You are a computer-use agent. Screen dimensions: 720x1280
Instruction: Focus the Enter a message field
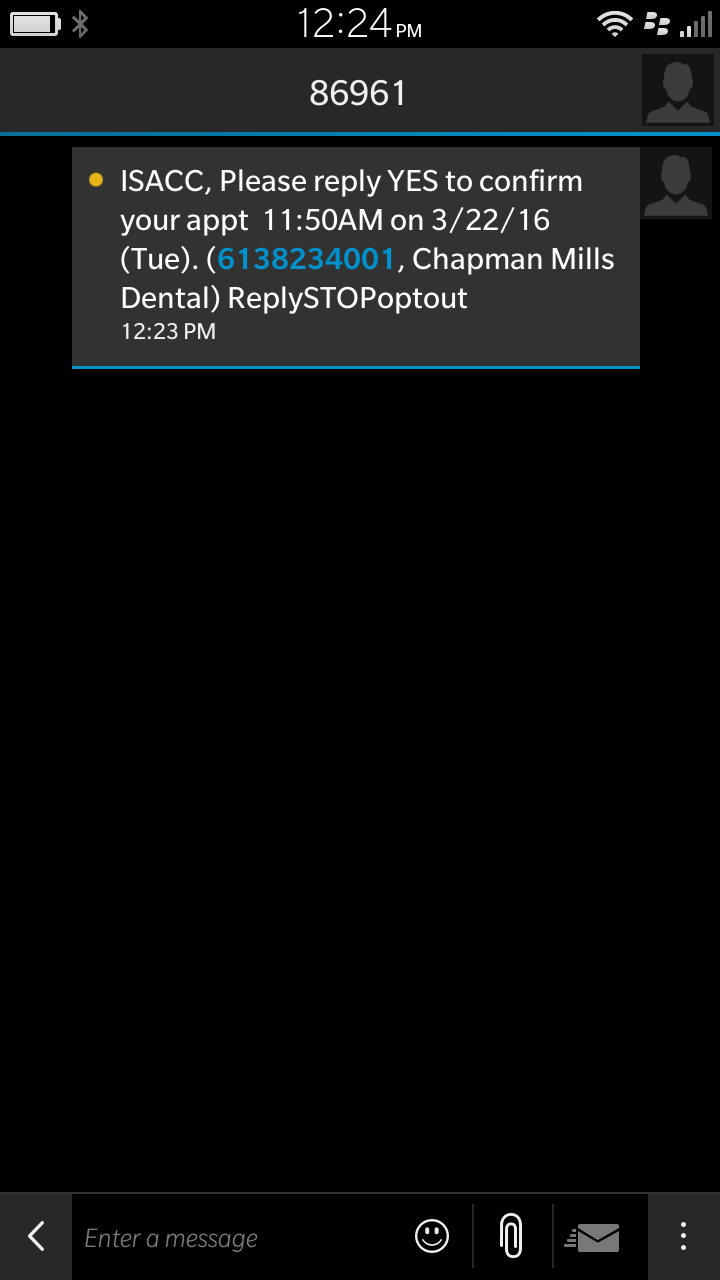(x=240, y=1238)
